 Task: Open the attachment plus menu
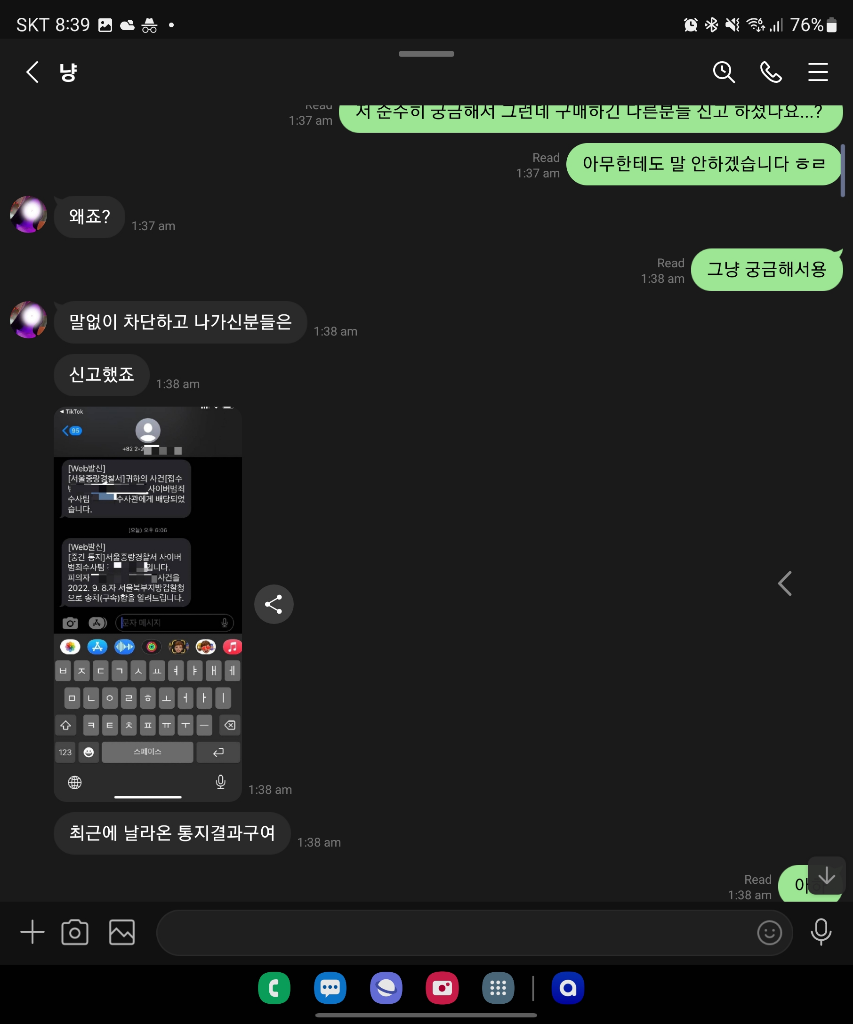[32, 933]
